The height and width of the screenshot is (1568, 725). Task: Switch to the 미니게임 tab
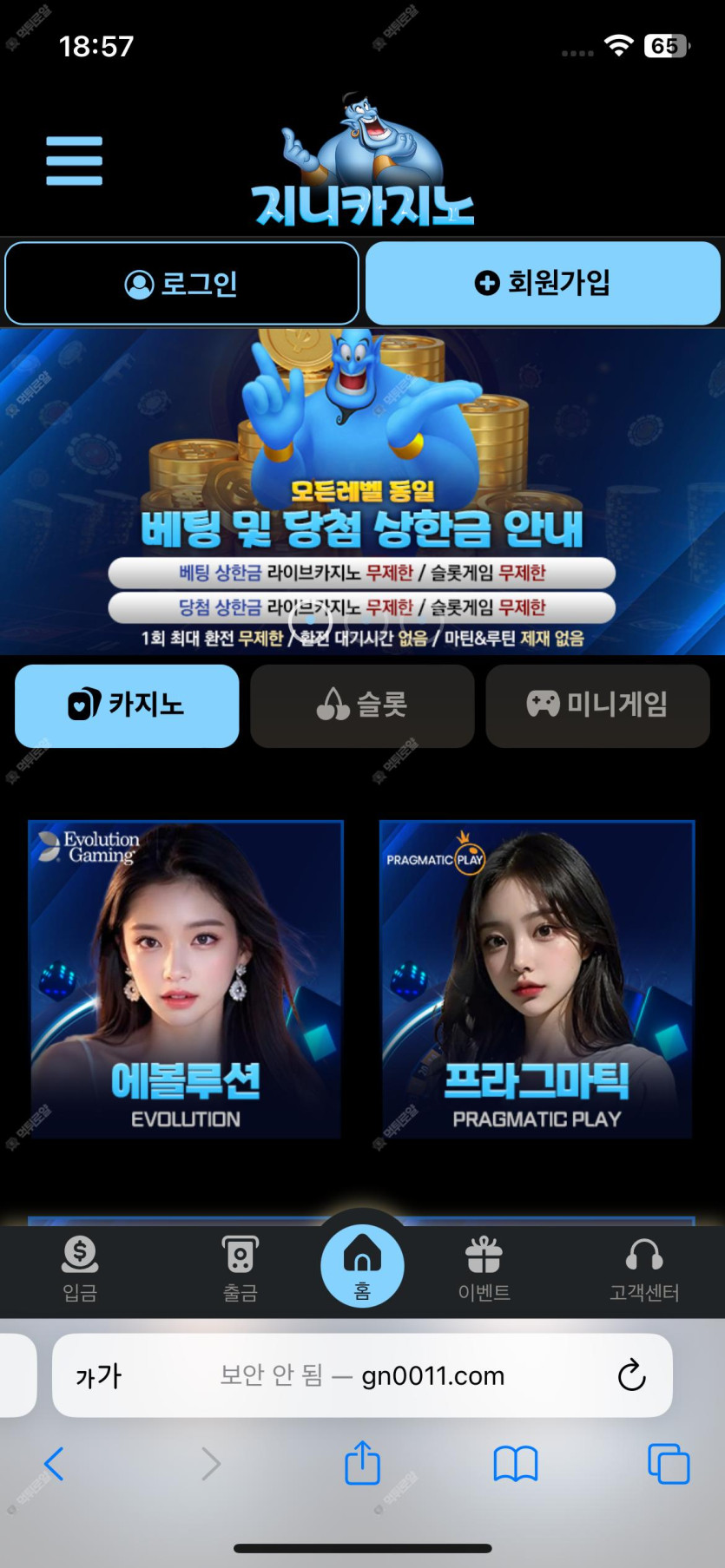tap(597, 705)
